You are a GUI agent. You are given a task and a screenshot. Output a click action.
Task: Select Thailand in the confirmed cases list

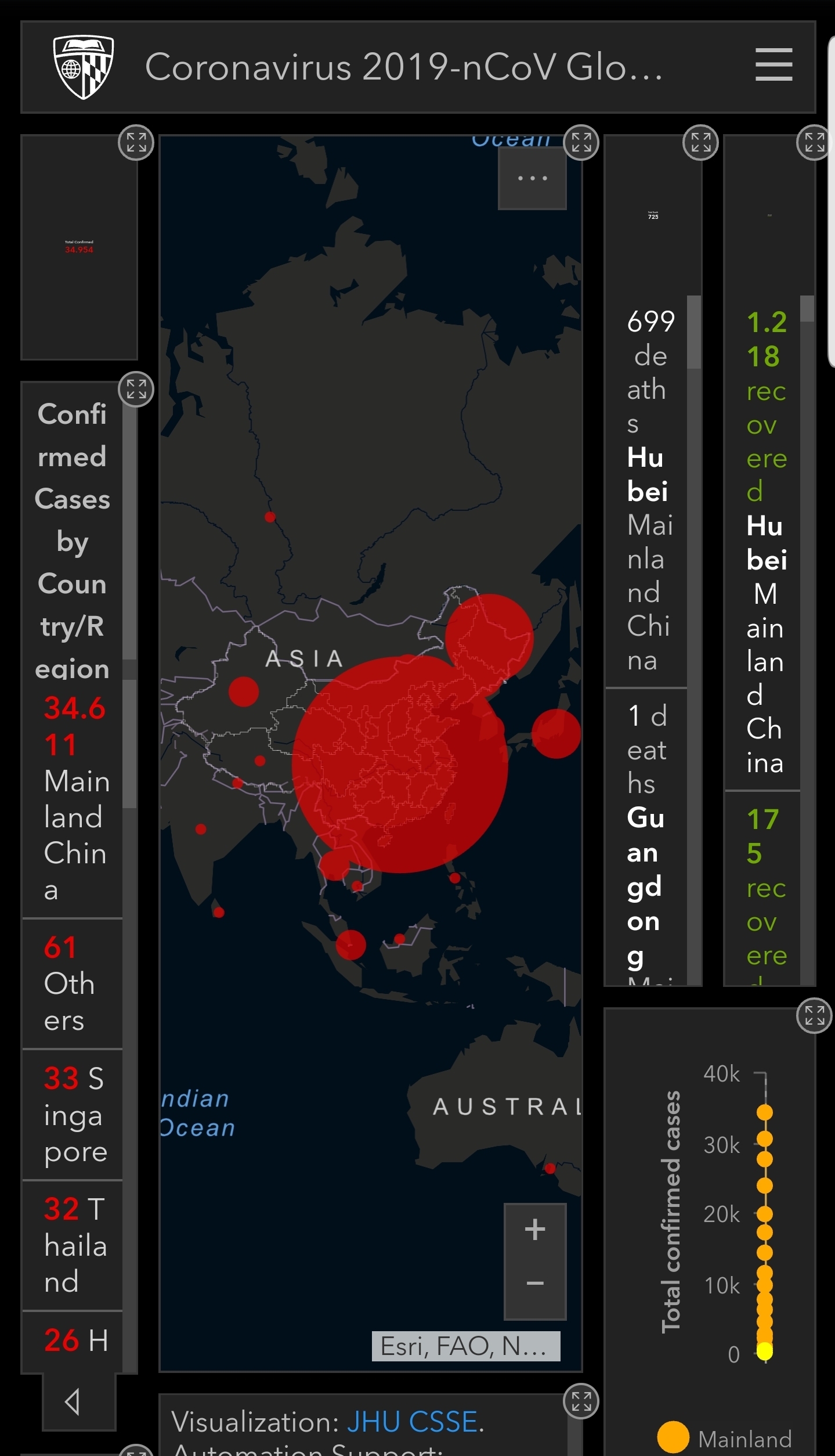[x=73, y=1245]
